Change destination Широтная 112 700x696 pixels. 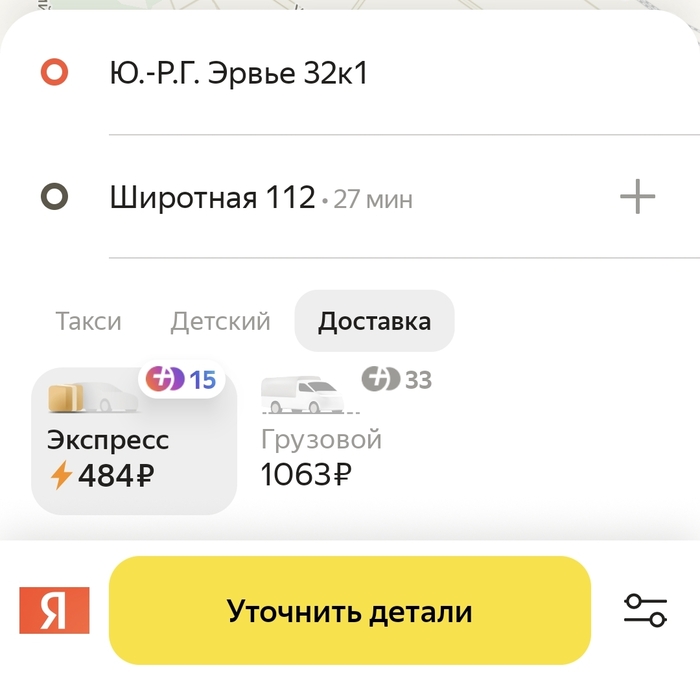[x=212, y=198]
